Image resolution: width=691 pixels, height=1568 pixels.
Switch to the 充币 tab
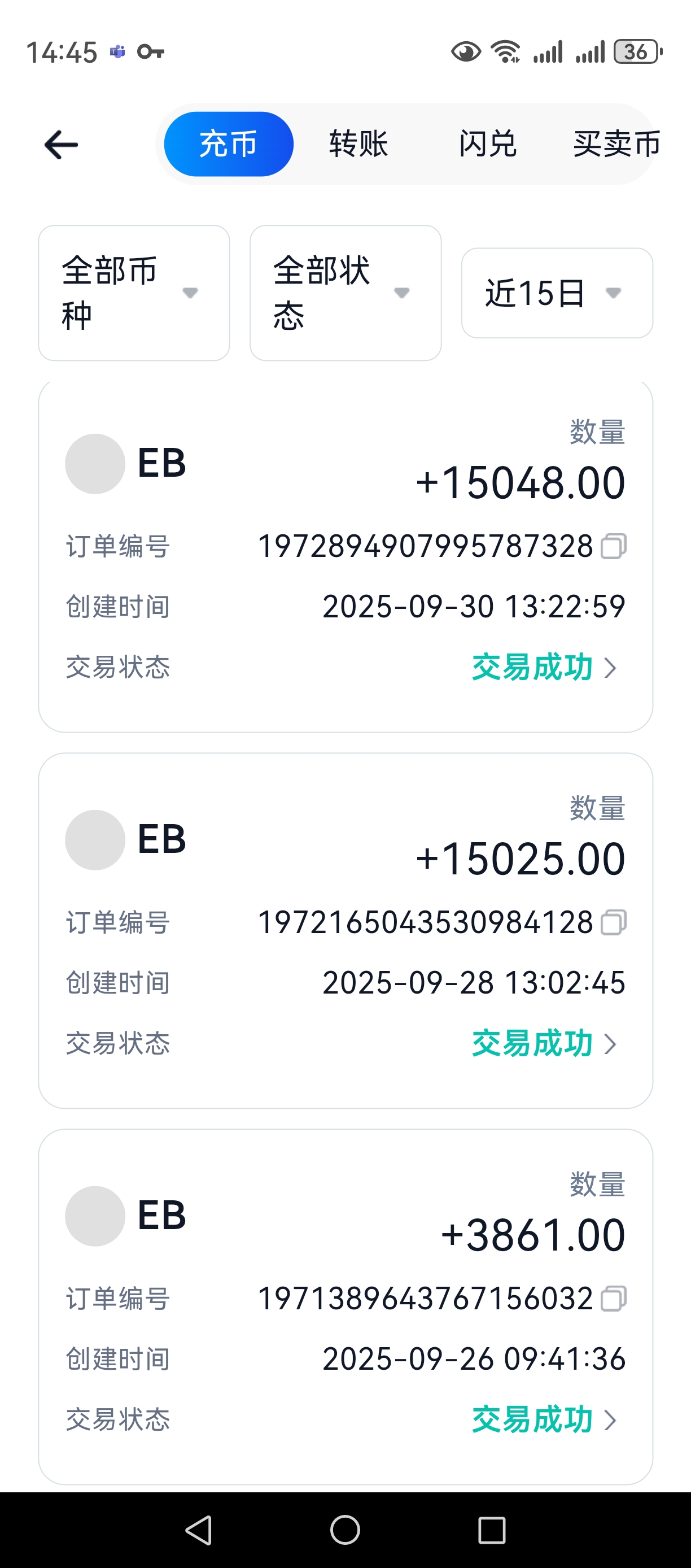229,144
